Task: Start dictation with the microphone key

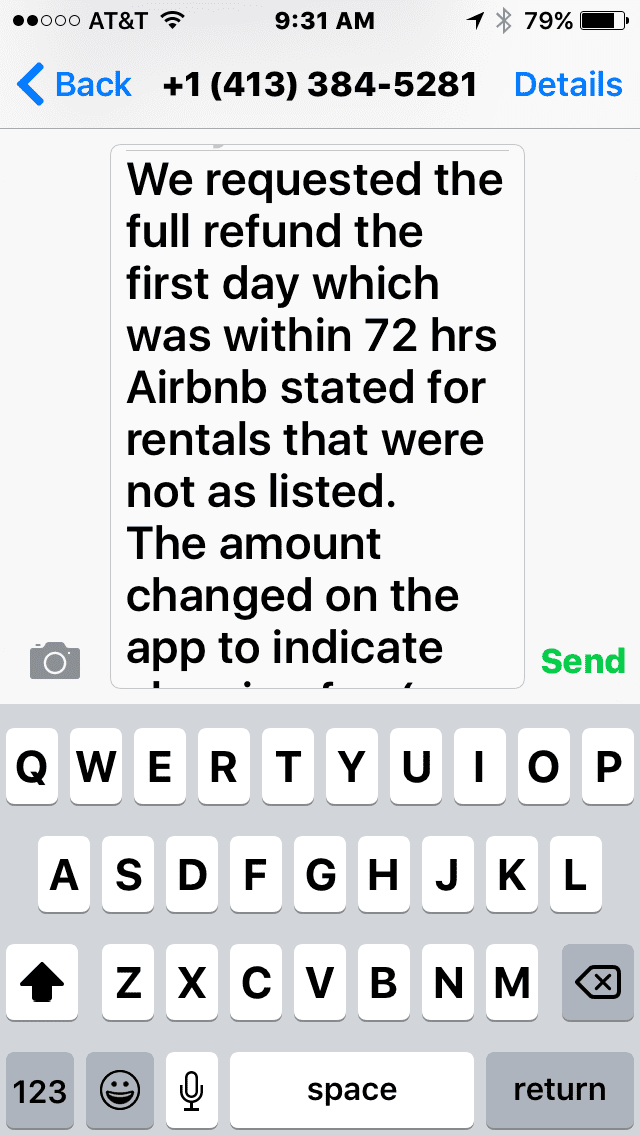Action: (191, 1090)
